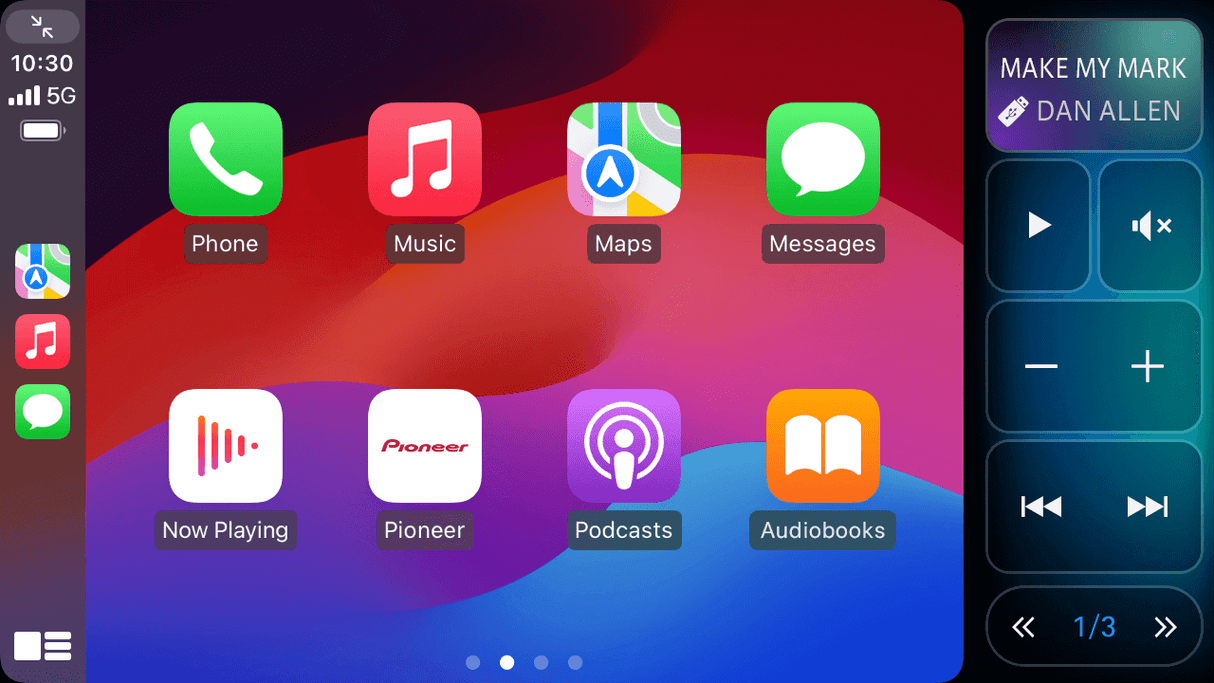Go back to the previous track
This screenshot has height=683, width=1214.
coord(1041,507)
